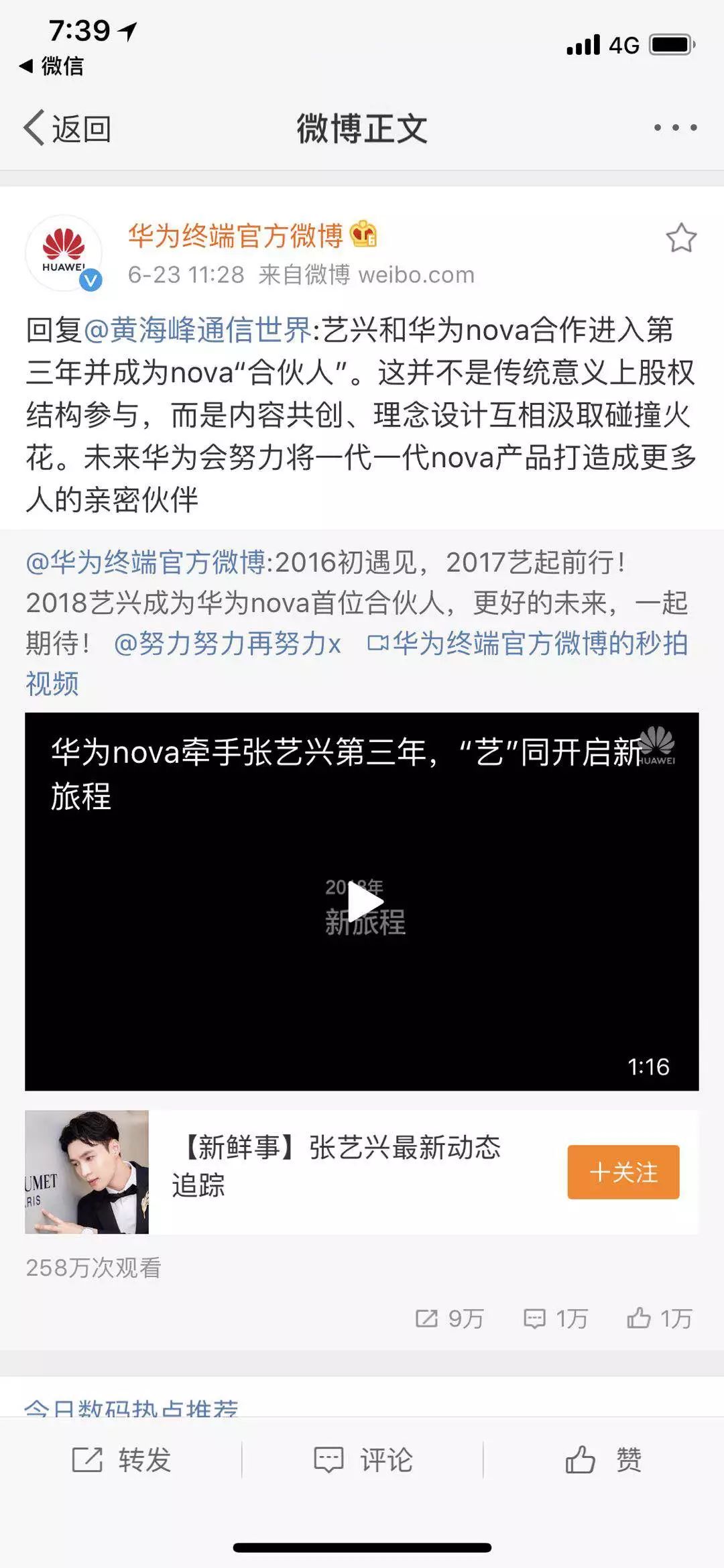
Task: Tap 赞 to like this Weibo post
Action: 603,1460
